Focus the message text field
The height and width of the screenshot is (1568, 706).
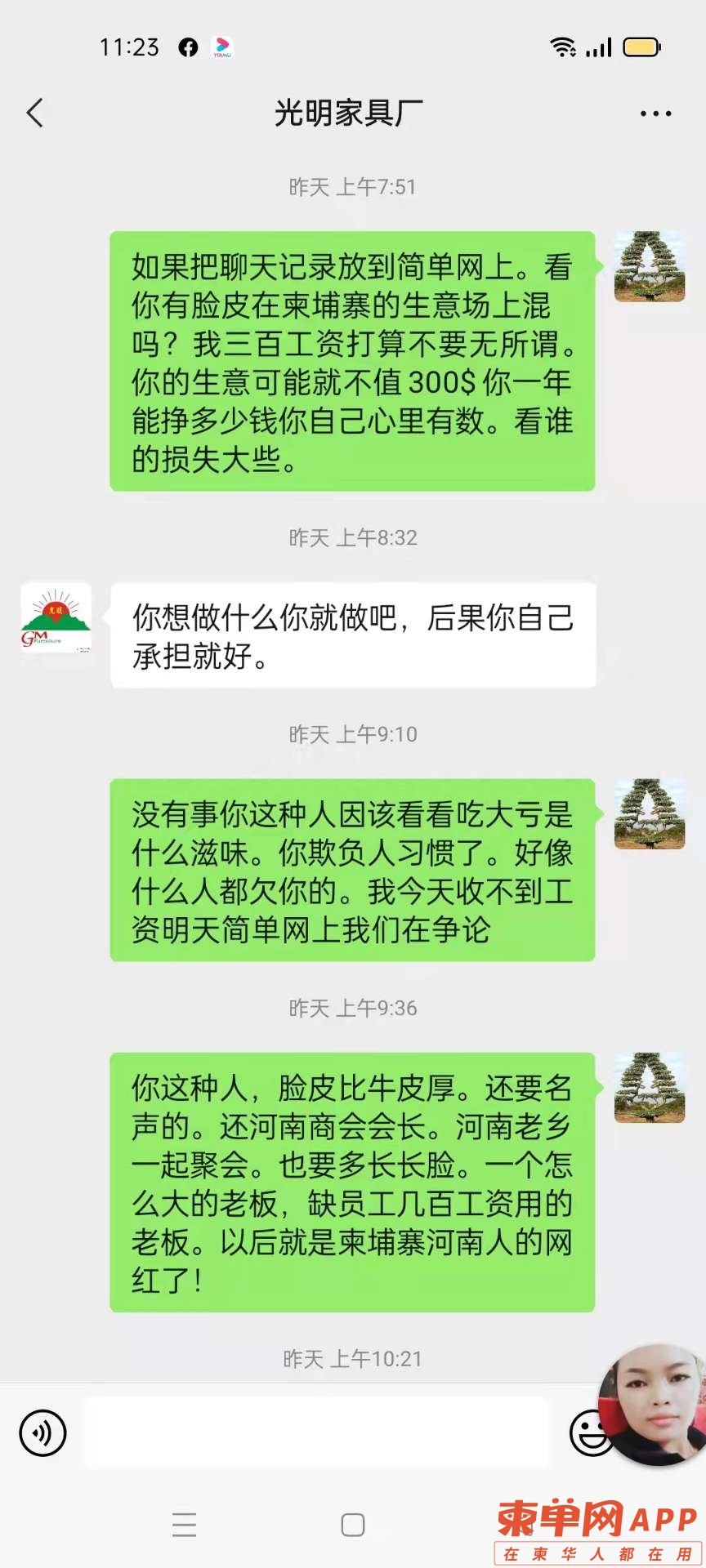[317, 1432]
